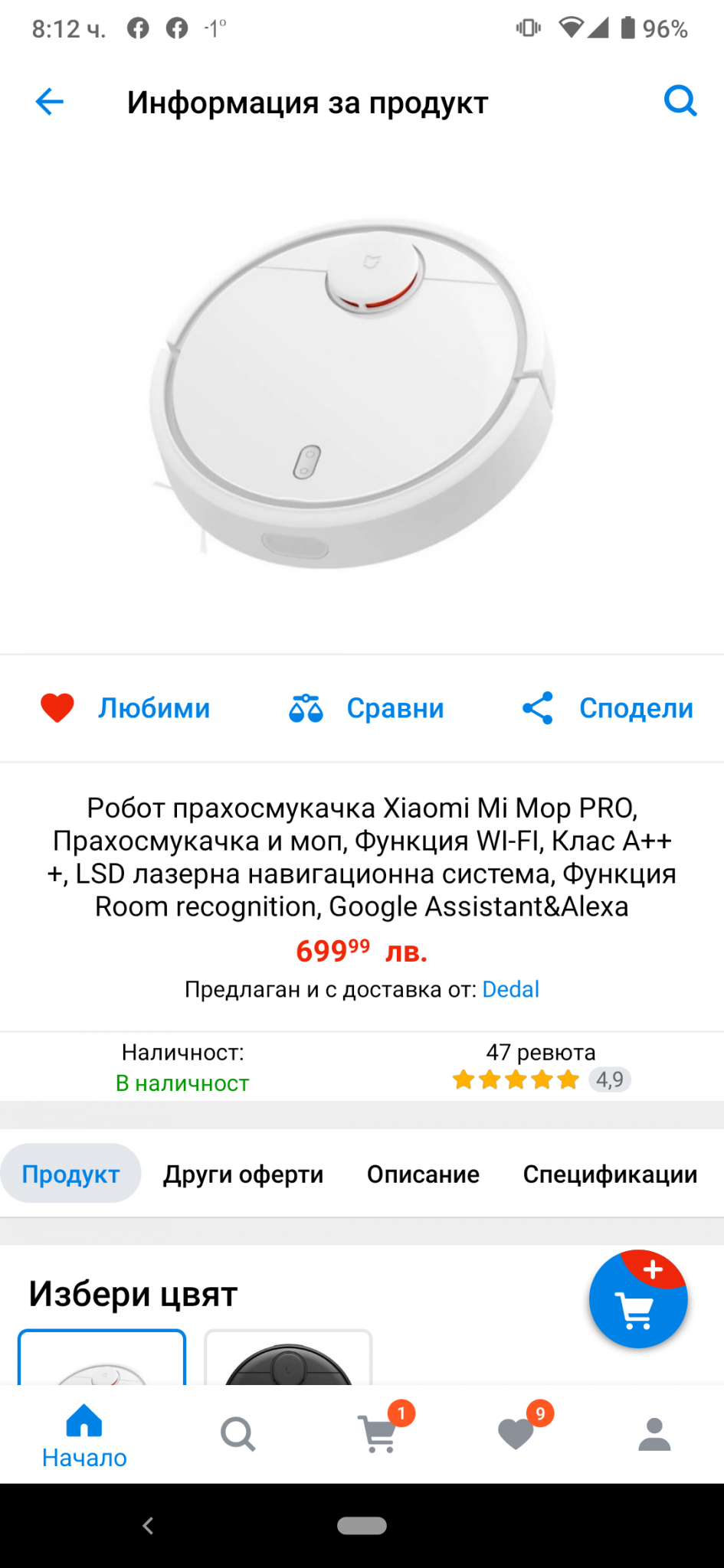This screenshot has height=1568, width=724.
Task: Open the Dedal seller link
Action: [510, 989]
